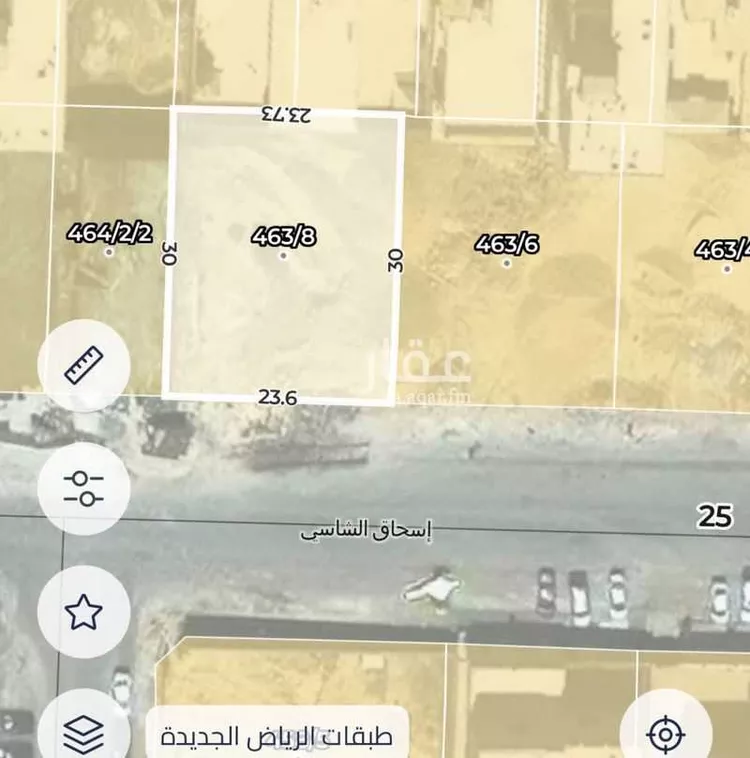Click the street name إسحاق الشاسي

click(x=370, y=530)
